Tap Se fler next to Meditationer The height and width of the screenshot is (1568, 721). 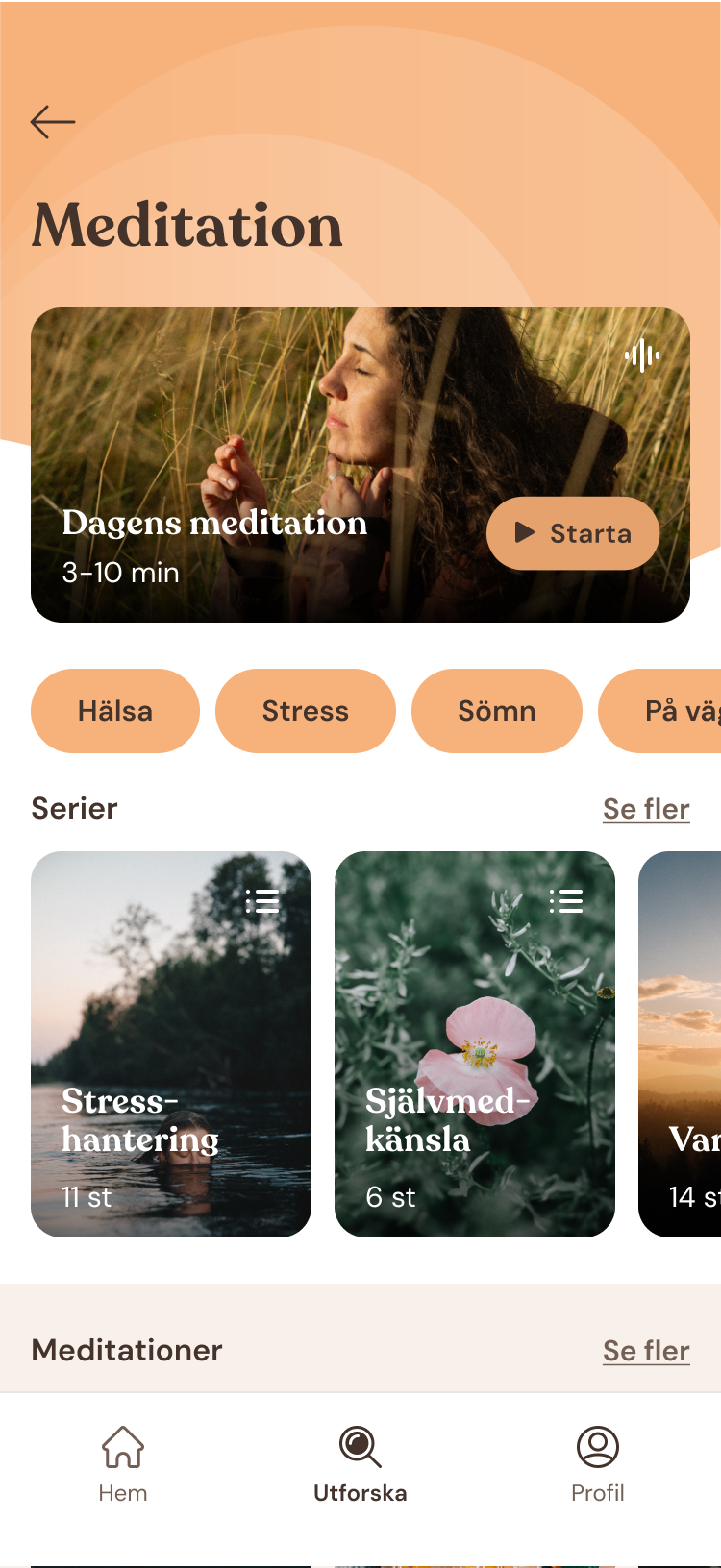pos(646,1351)
